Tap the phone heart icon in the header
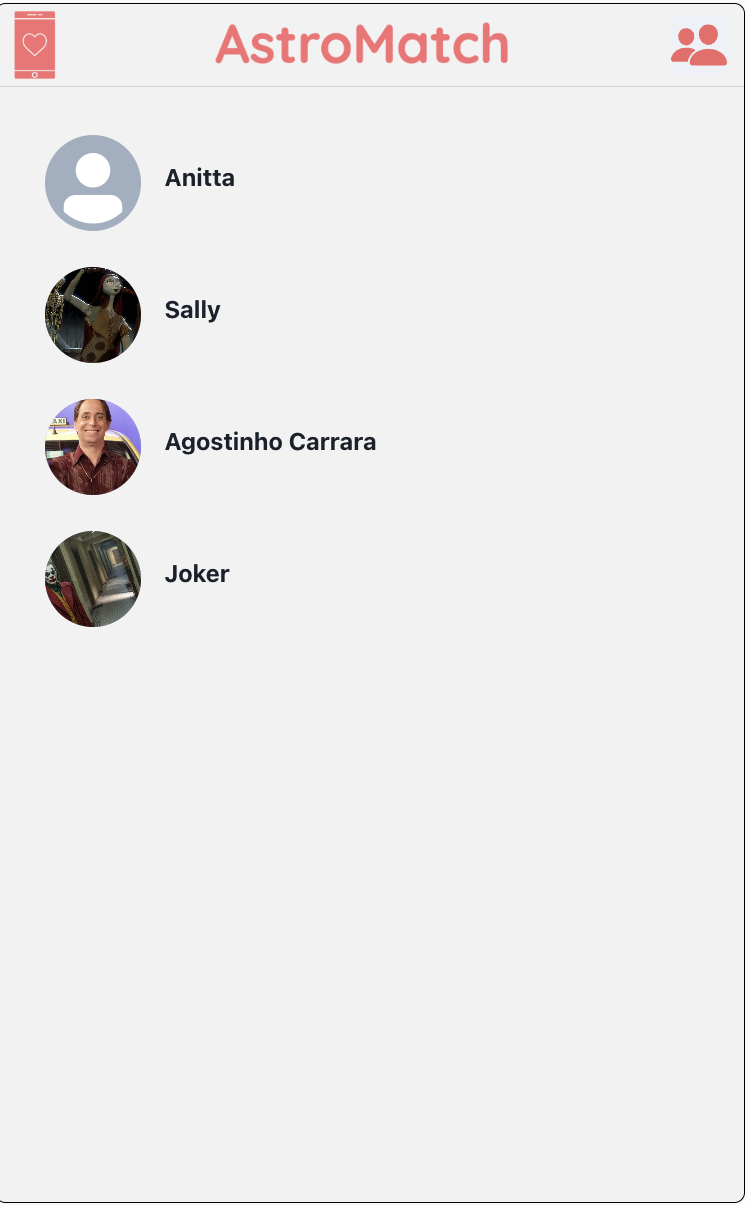 pos(35,45)
